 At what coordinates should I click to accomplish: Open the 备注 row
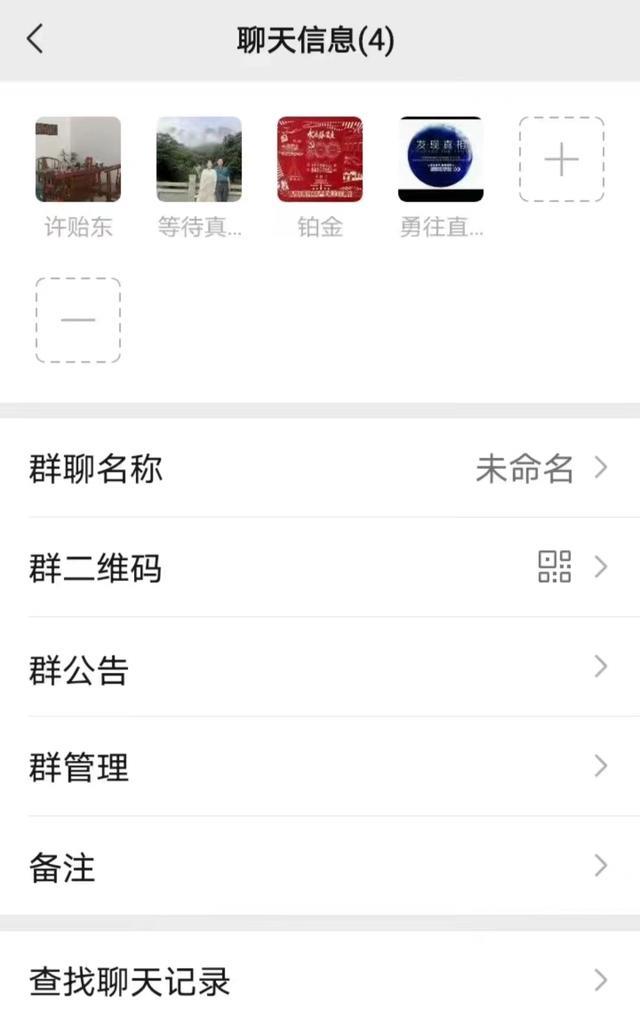tap(320, 866)
